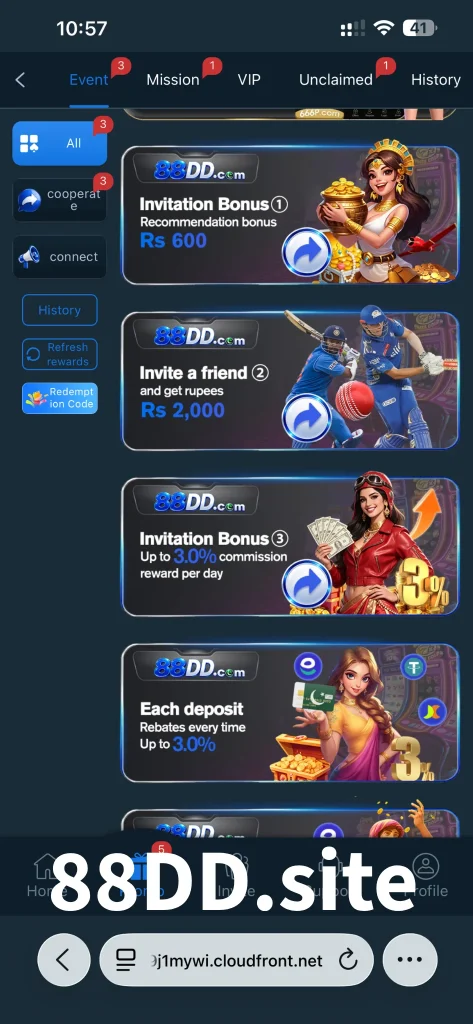Select the All filter in sidebar

59,143
